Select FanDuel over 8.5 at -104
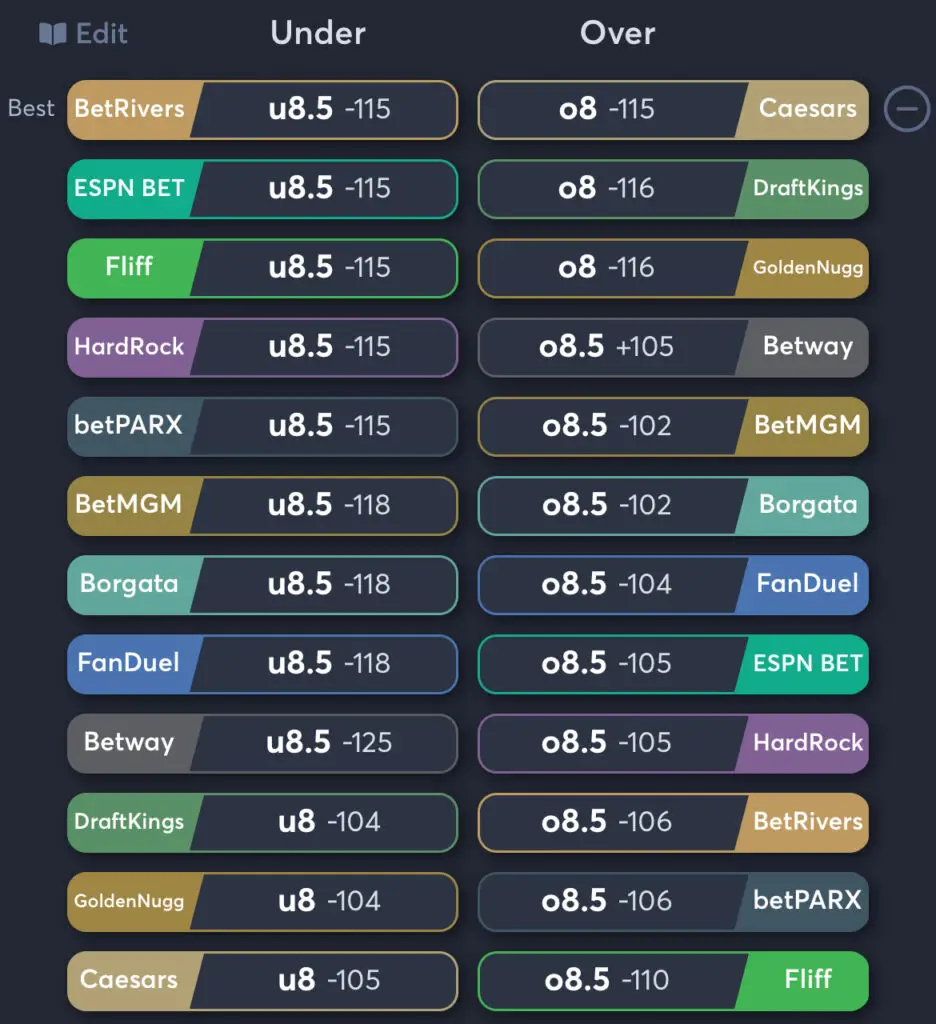This screenshot has height=1024, width=936. [x=673, y=584]
